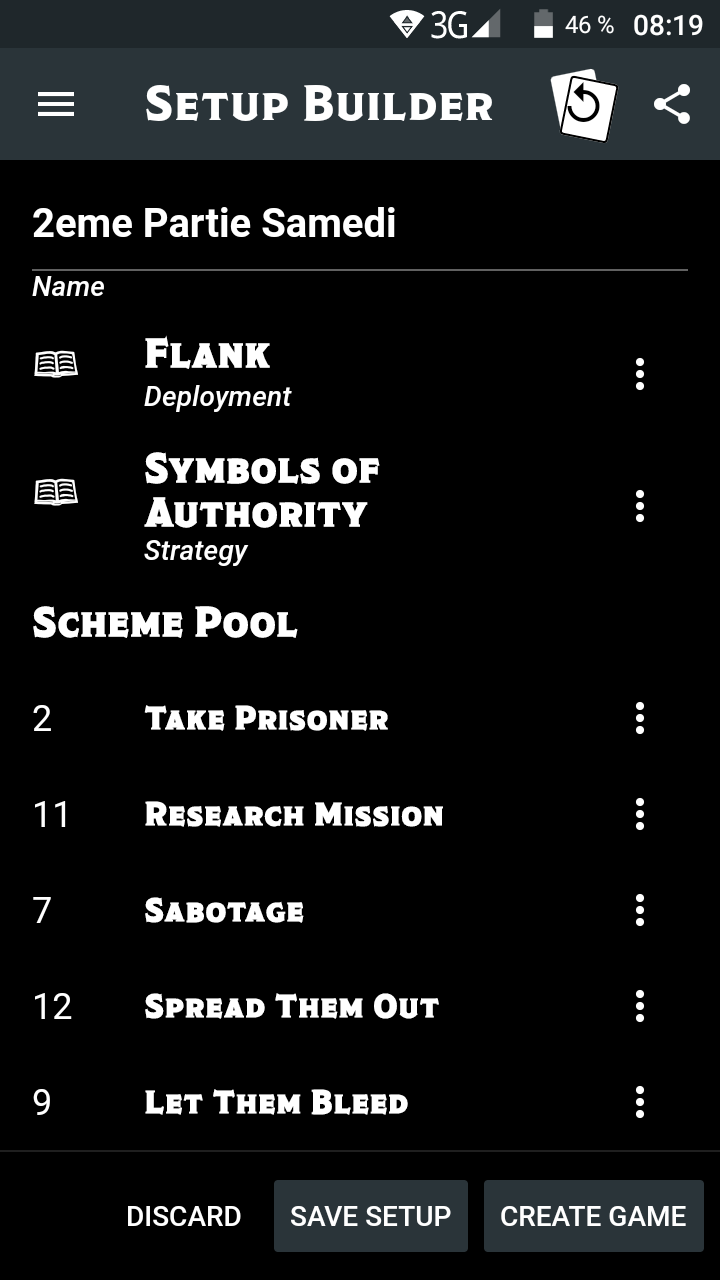Image resolution: width=720 pixels, height=1280 pixels.
Task: Create a game from this setup
Action: [x=592, y=1216]
